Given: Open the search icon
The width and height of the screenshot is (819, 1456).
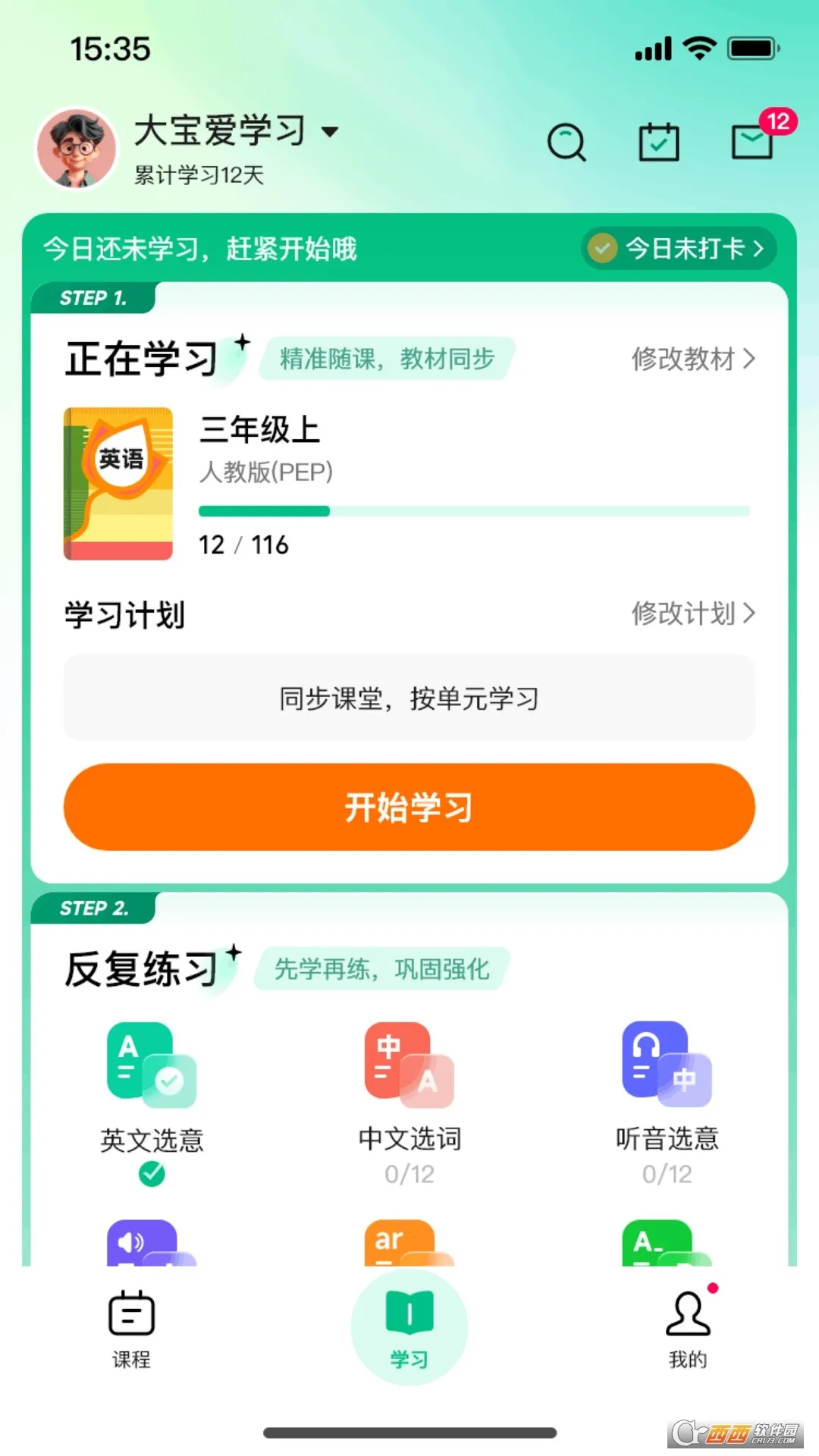Looking at the screenshot, I should pyautogui.click(x=566, y=141).
